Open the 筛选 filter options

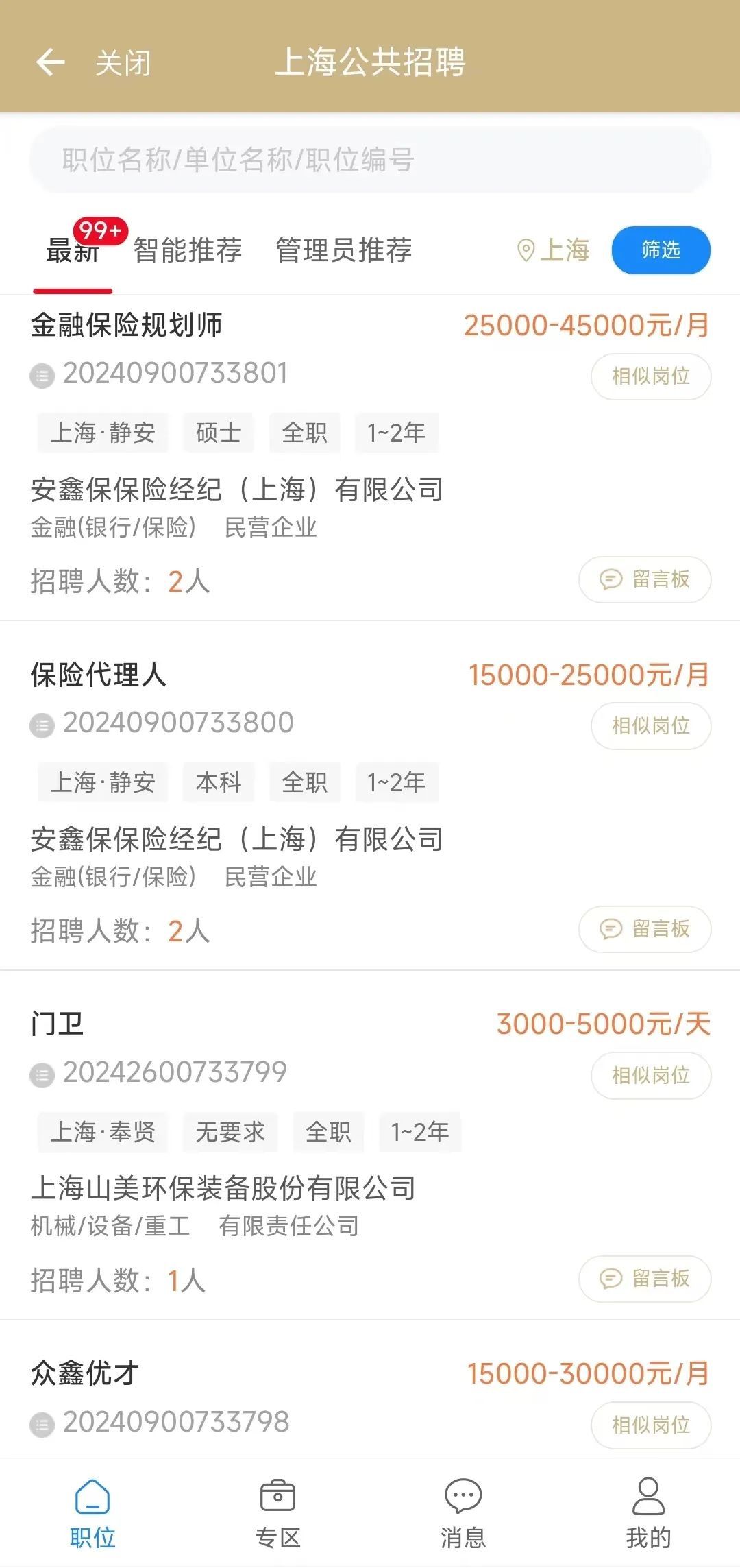661,250
